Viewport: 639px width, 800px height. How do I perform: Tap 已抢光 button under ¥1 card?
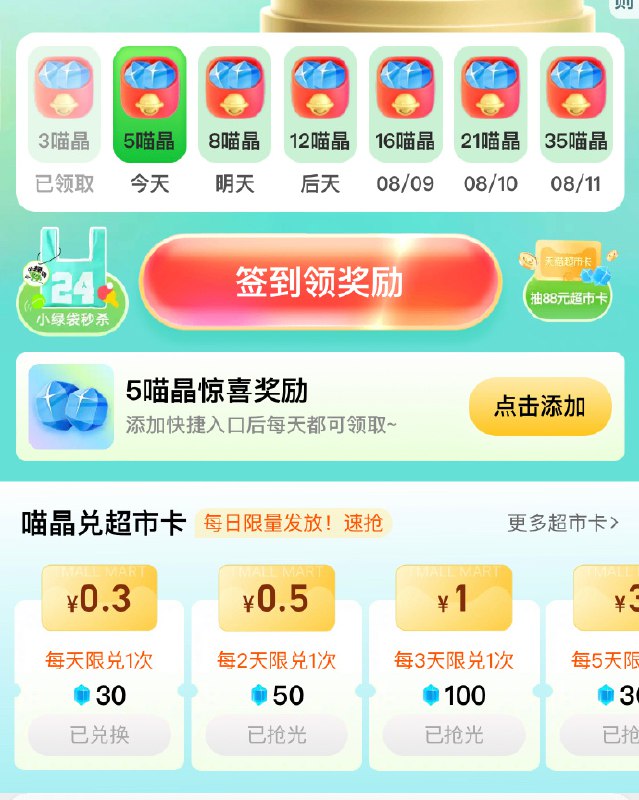pyautogui.click(x=453, y=735)
